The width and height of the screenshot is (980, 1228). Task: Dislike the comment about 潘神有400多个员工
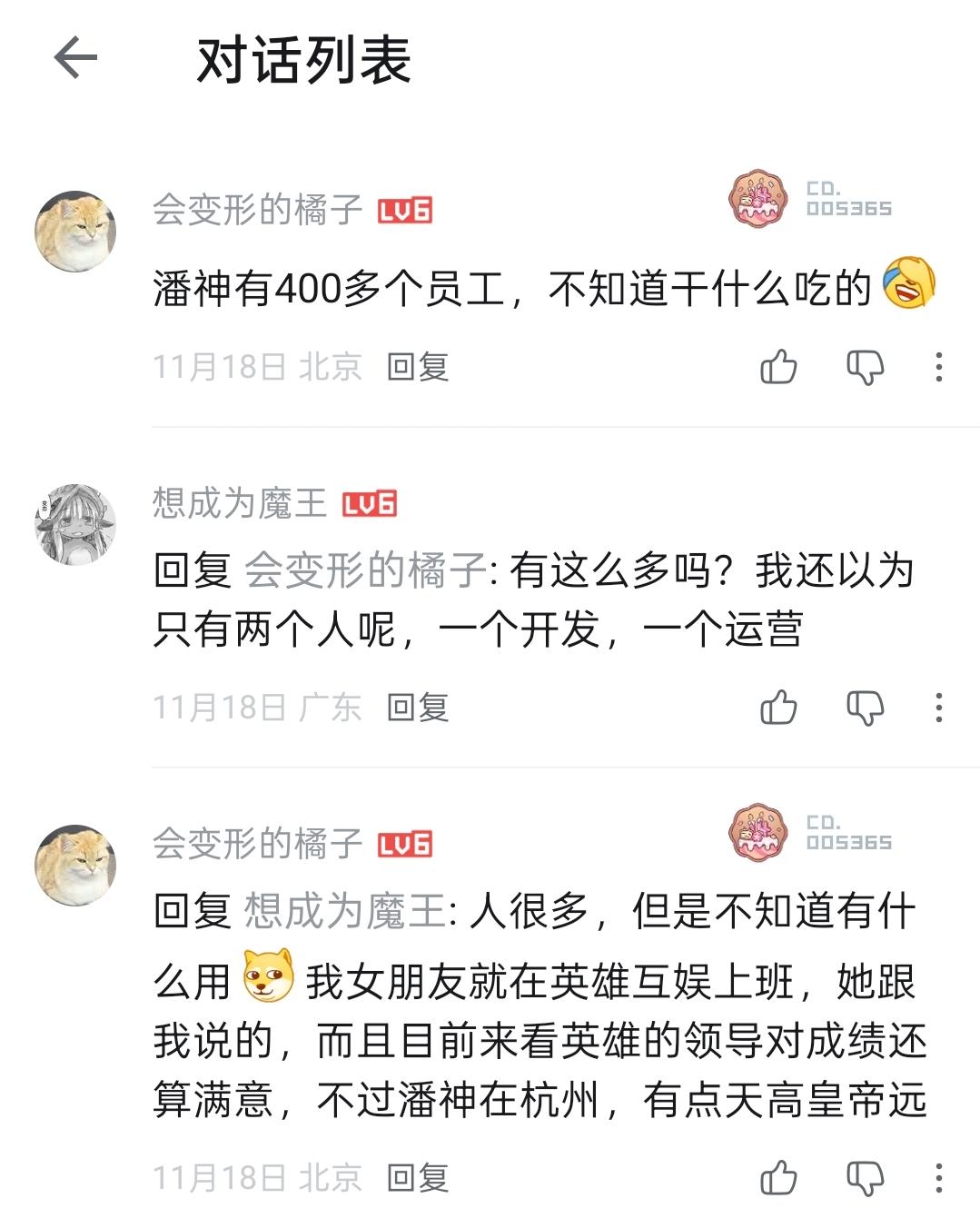(865, 367)
